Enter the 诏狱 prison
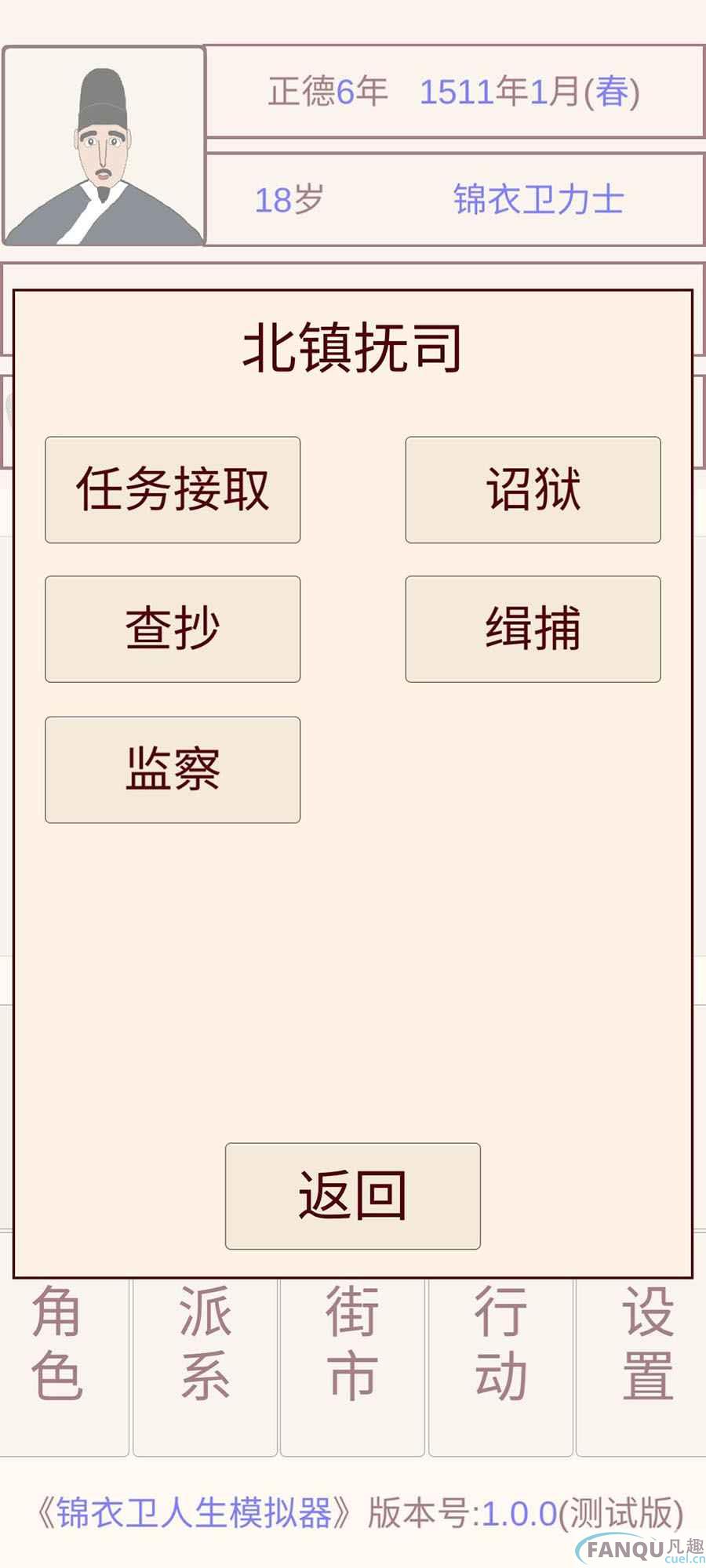Viewport: 706px width, 1568px height. point(533,490)
